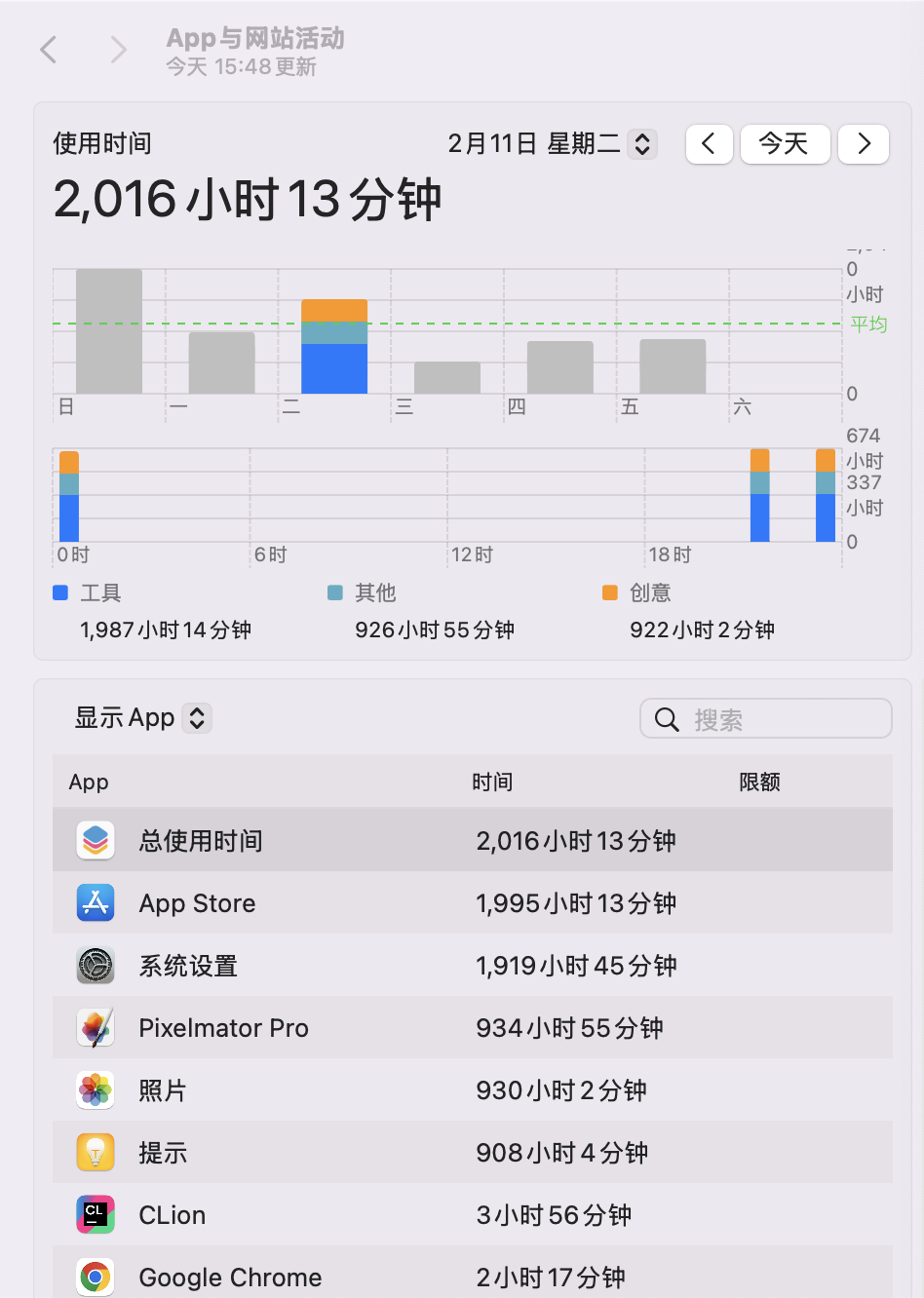This screenshot has width=924, height=1298.
Task: Go to the previous day
Action: tap(709, 144)
